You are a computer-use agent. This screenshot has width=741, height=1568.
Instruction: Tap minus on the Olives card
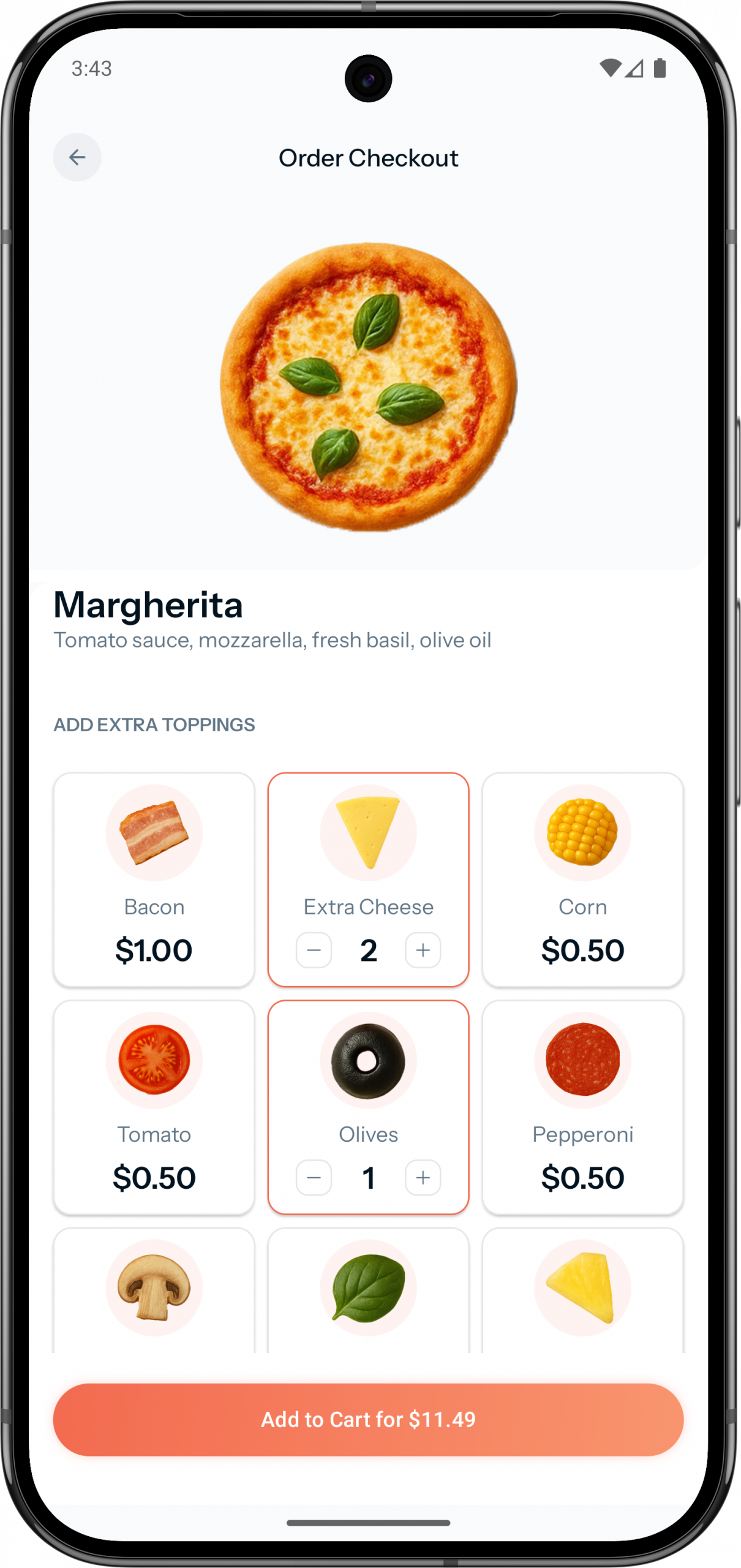click(314, 1177)
